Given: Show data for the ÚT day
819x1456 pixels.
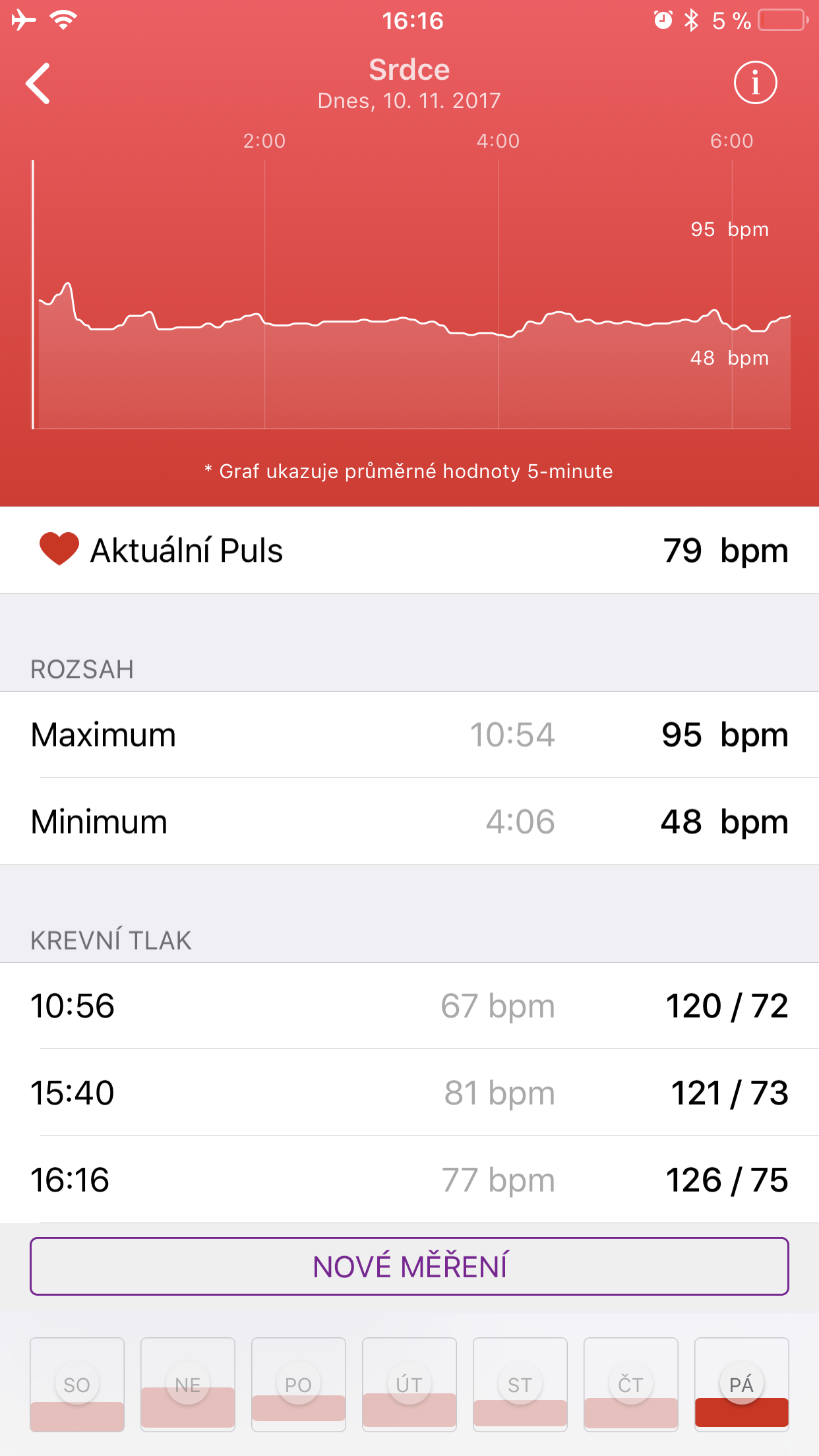Looking at the screenshot, I should (409, 1384).
